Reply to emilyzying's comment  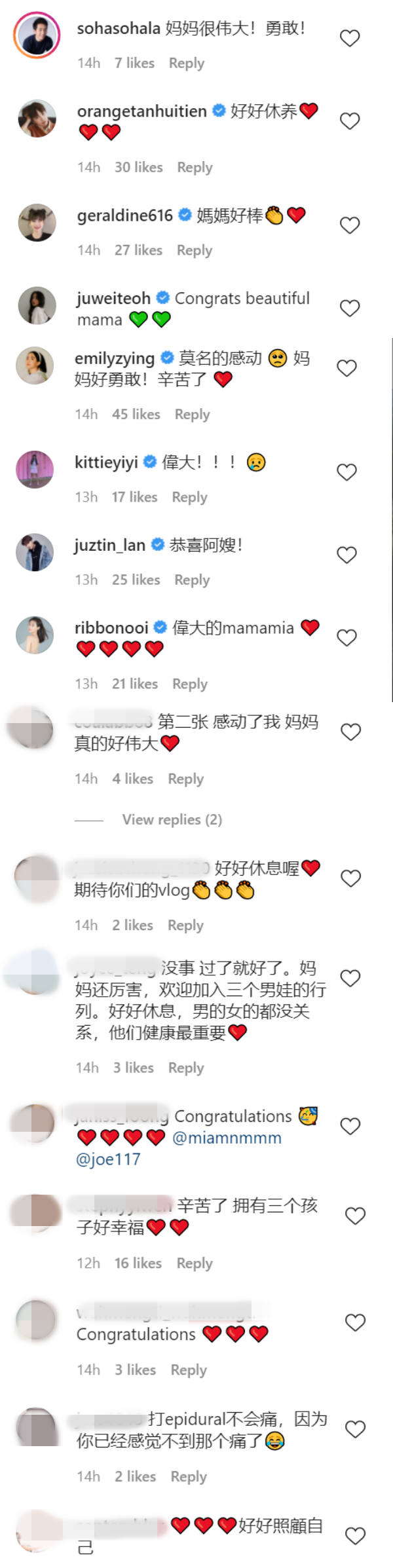pos(192,414)
